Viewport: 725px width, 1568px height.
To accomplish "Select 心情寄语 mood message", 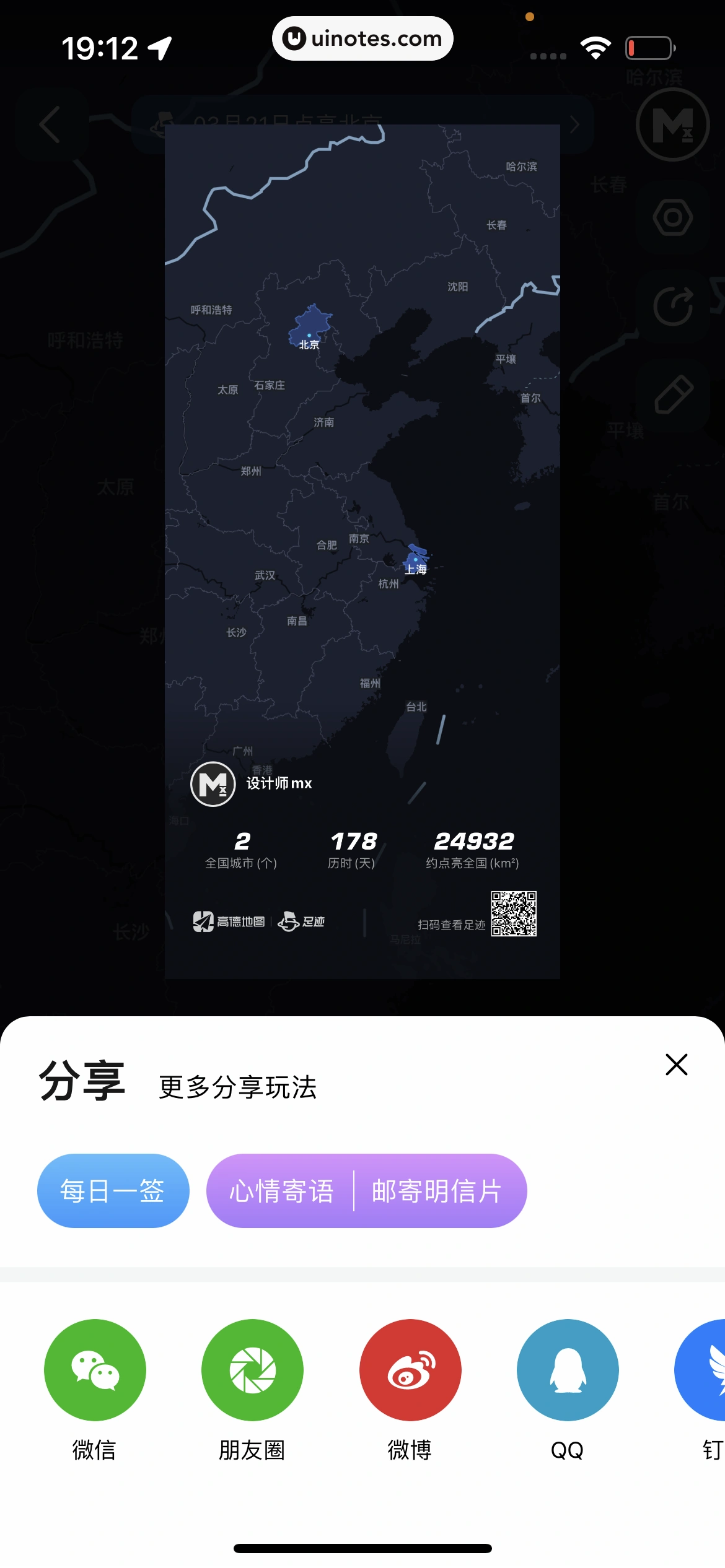I will click(x=282, y=1190).
